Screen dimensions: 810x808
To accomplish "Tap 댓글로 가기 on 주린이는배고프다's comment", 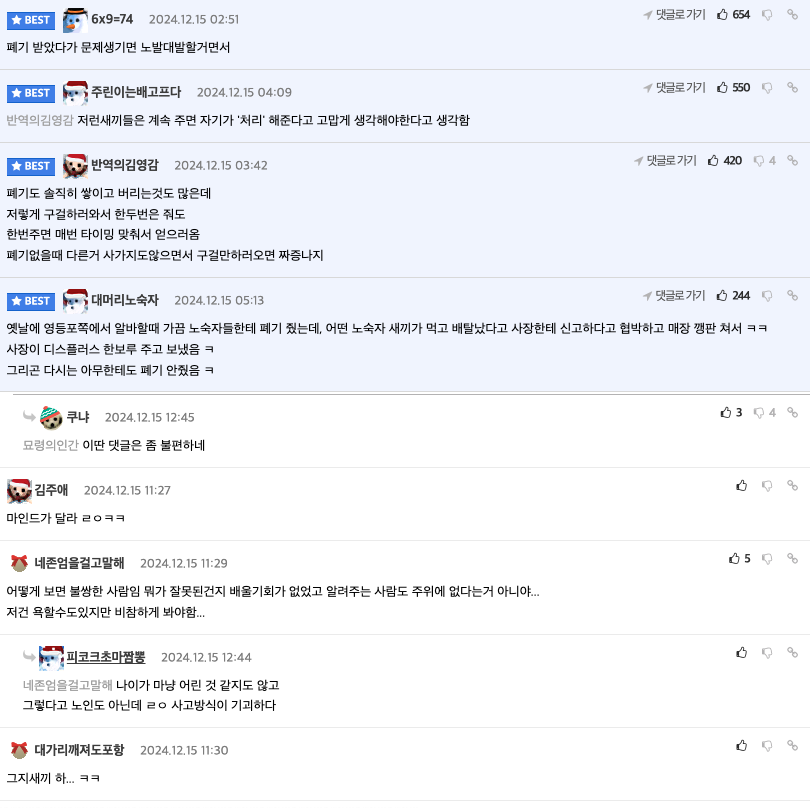I will (x=674, y=88).
